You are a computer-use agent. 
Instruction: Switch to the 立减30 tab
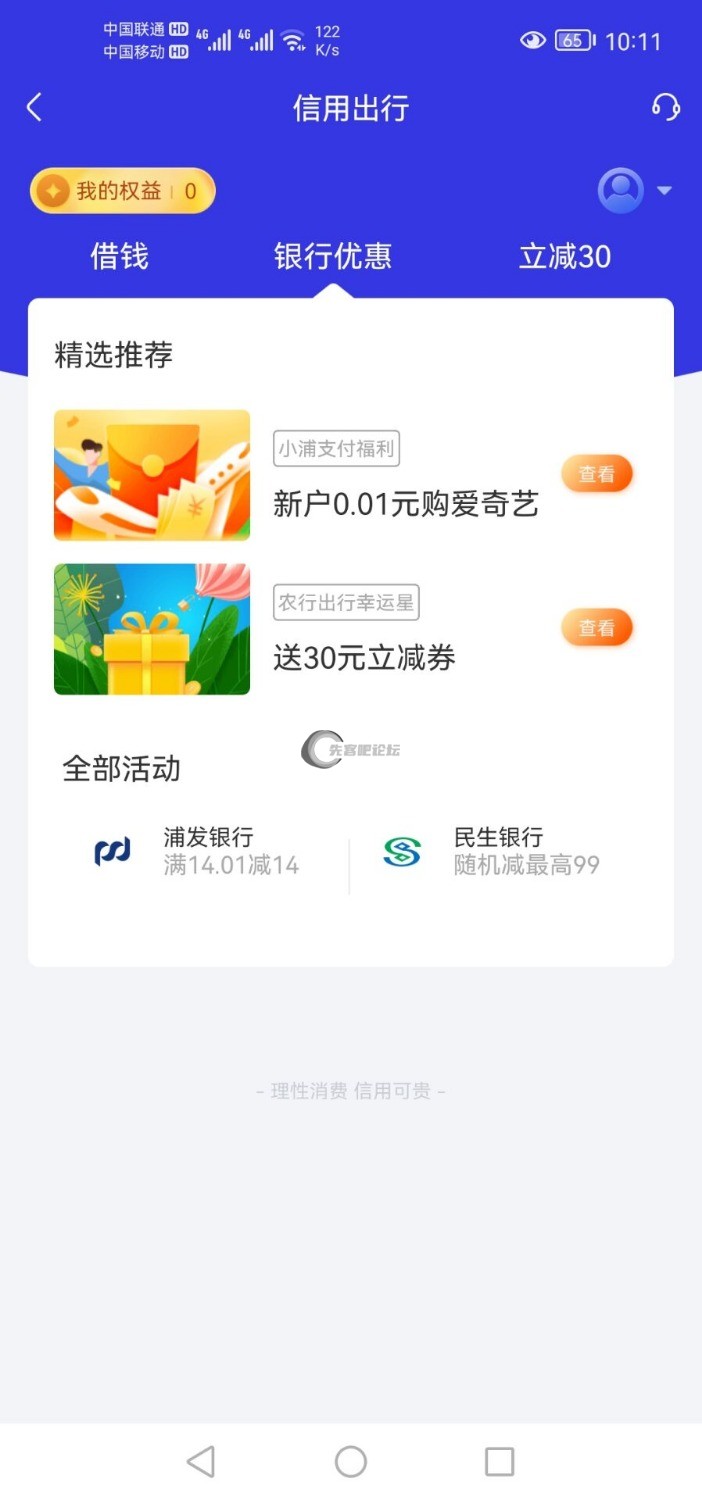(564, 257)
